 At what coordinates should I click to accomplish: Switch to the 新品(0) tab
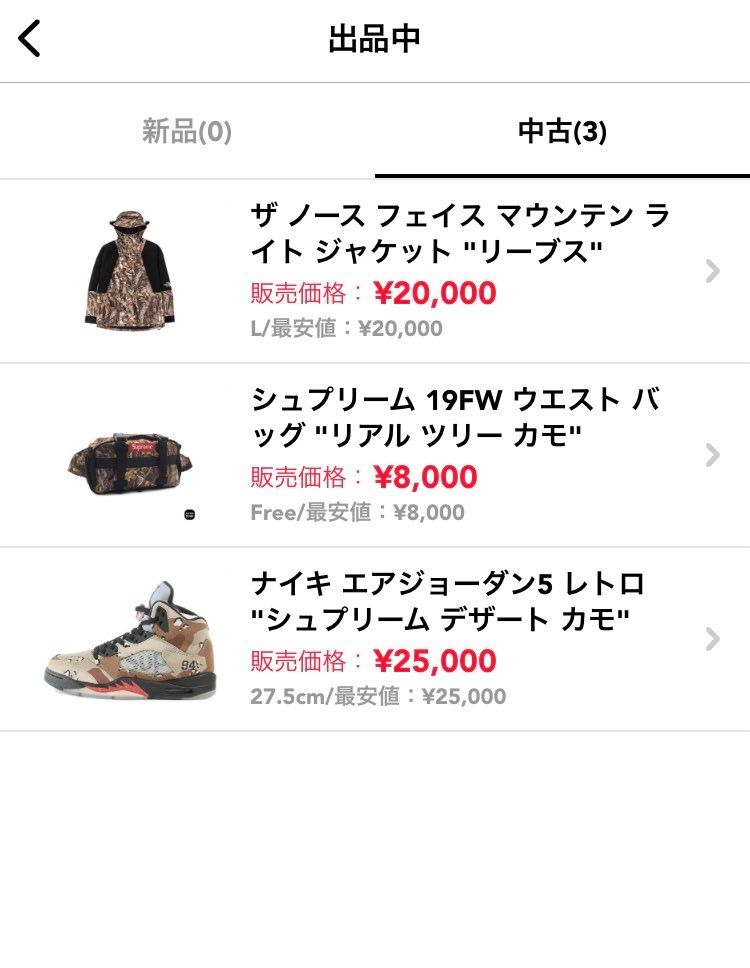187,130
